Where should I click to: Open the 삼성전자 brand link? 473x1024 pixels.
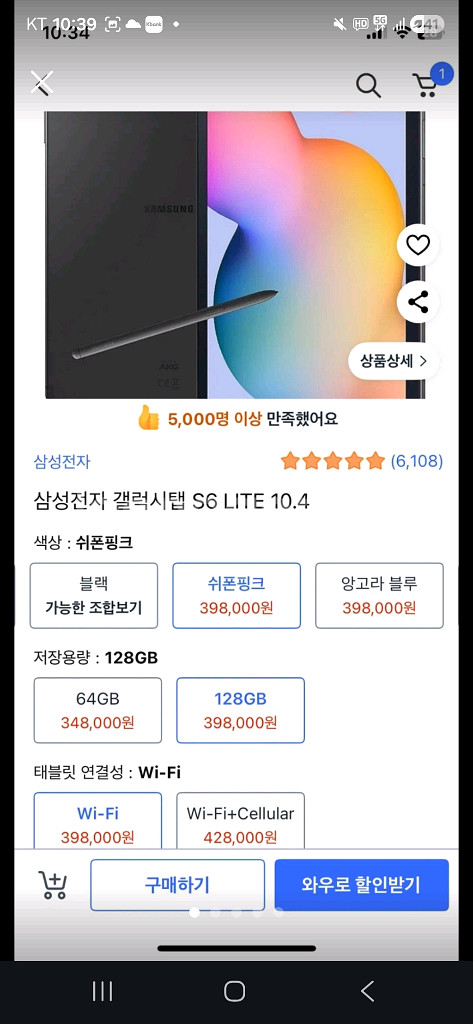click(x=62, y=462)
